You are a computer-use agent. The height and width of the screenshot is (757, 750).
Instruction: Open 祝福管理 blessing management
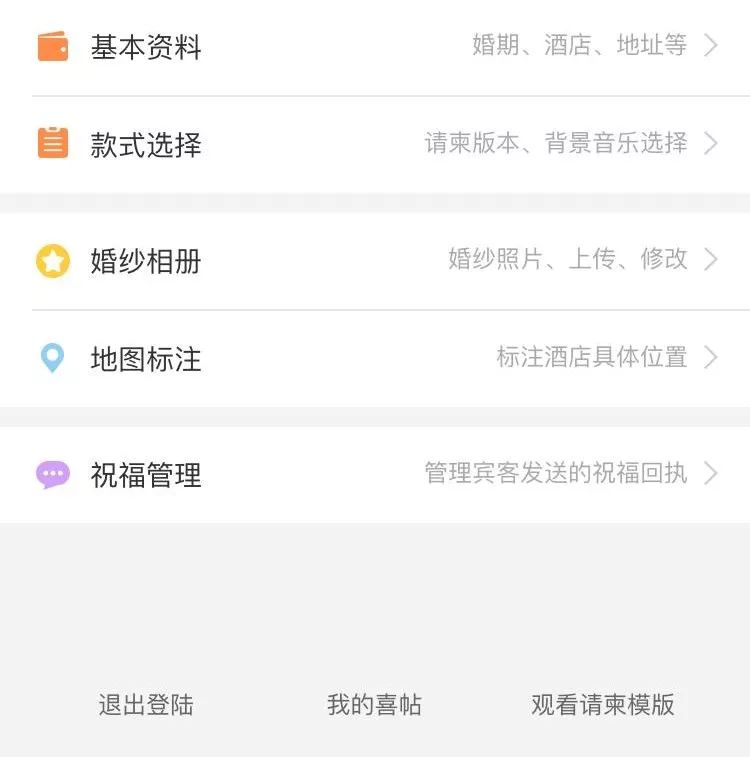click(146, 475)
